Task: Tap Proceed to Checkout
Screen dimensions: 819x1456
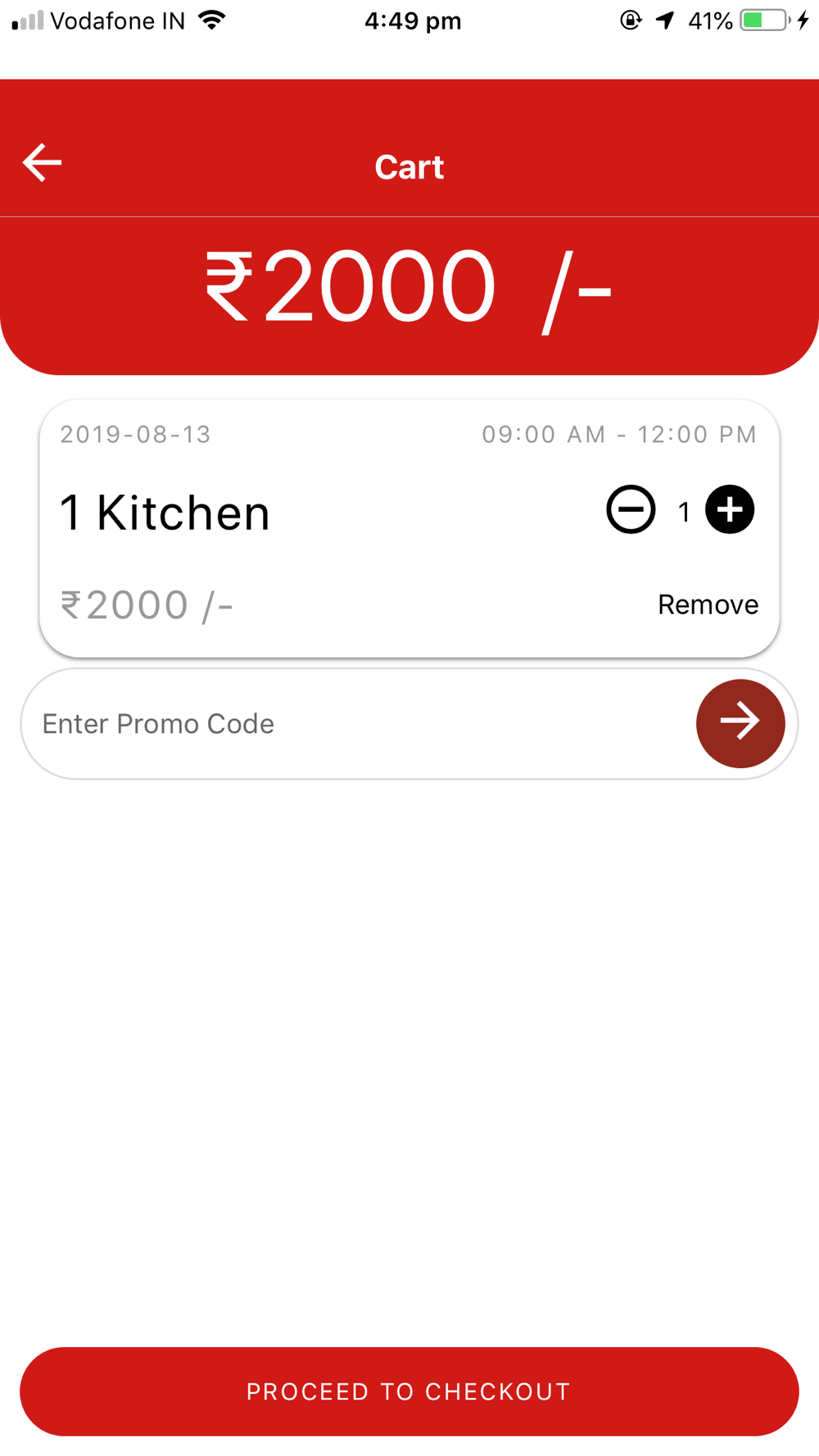Action: tap(409, 1391)
